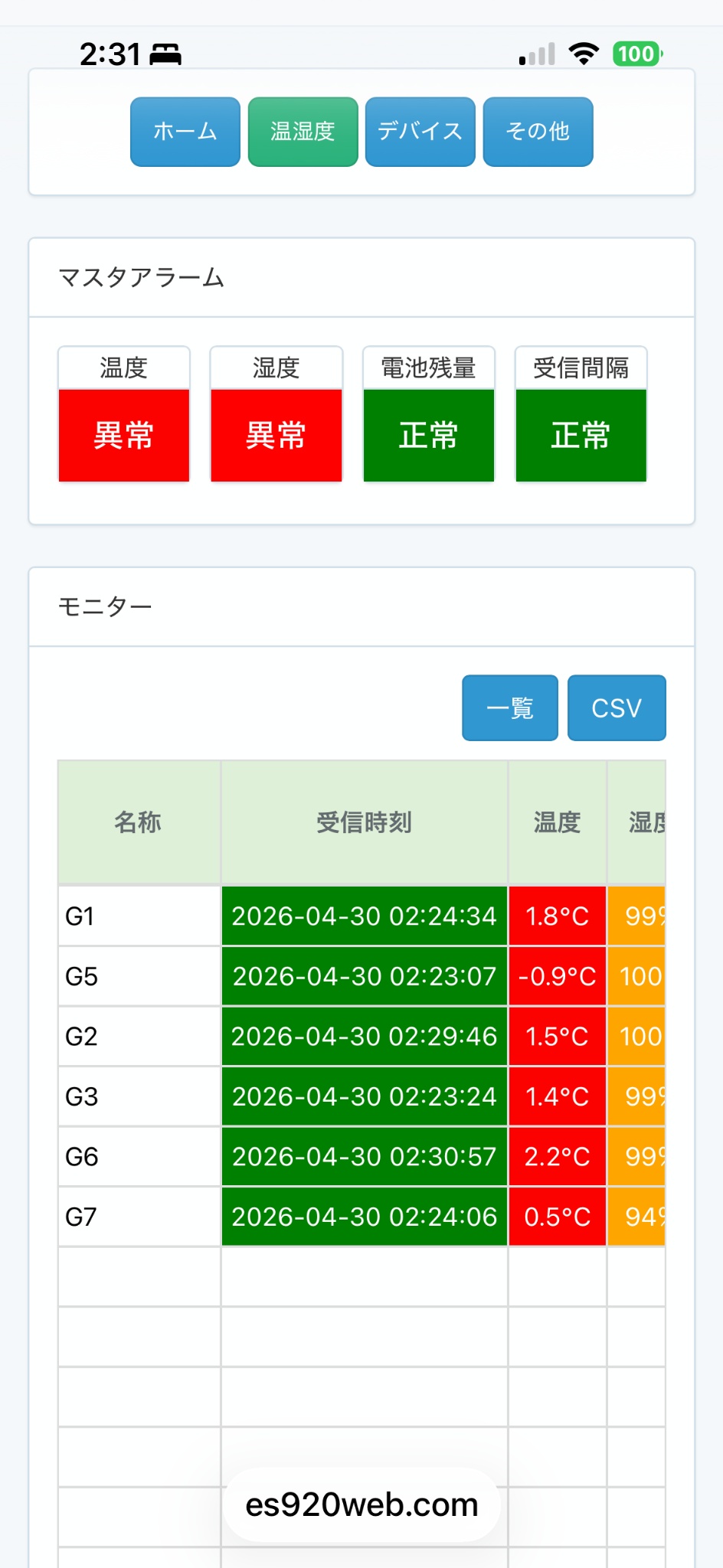Go to the ホーム page
Viewport: 723px width, 1568px height.
tap(185, 132)
